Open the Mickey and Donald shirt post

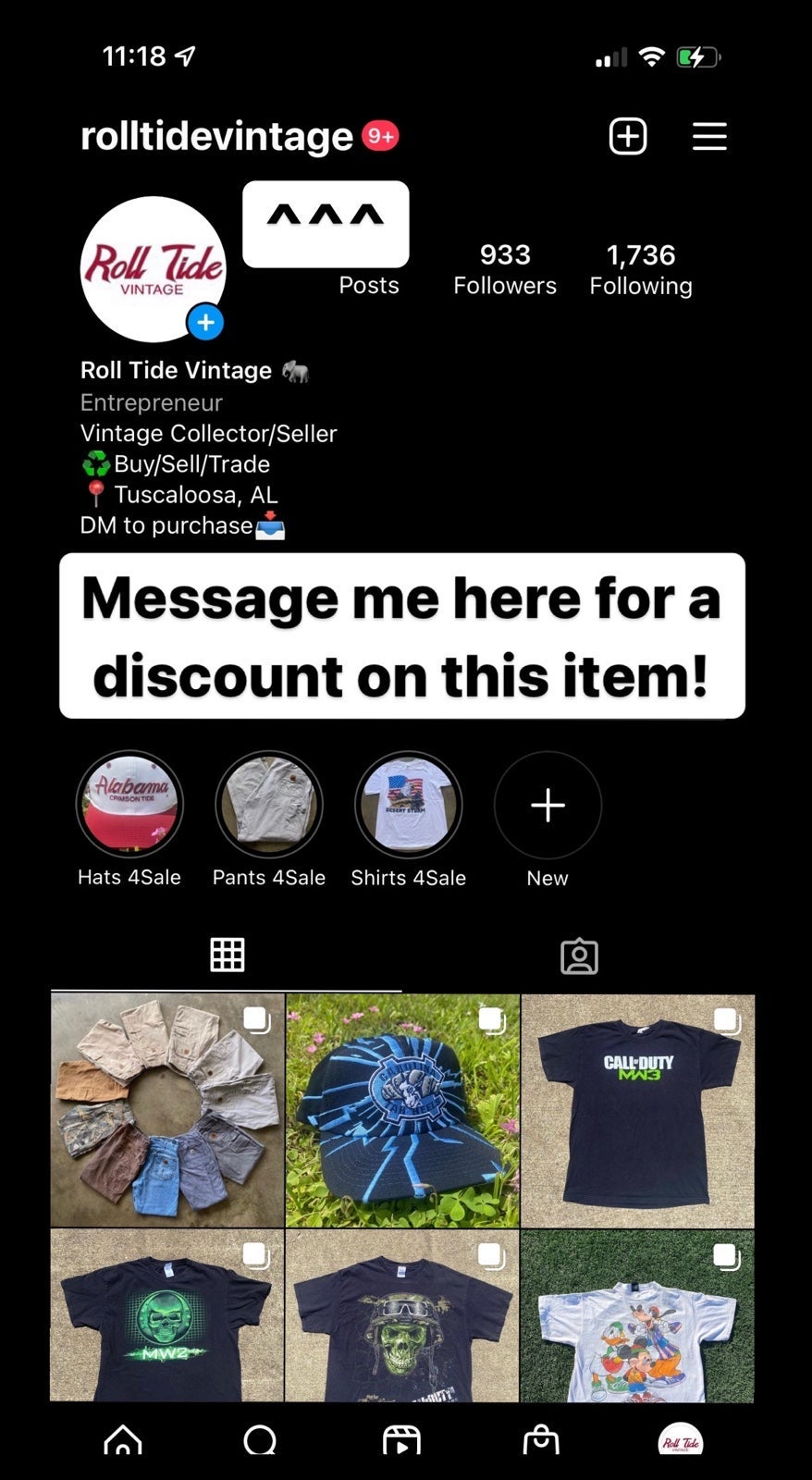pos(638,1315)
